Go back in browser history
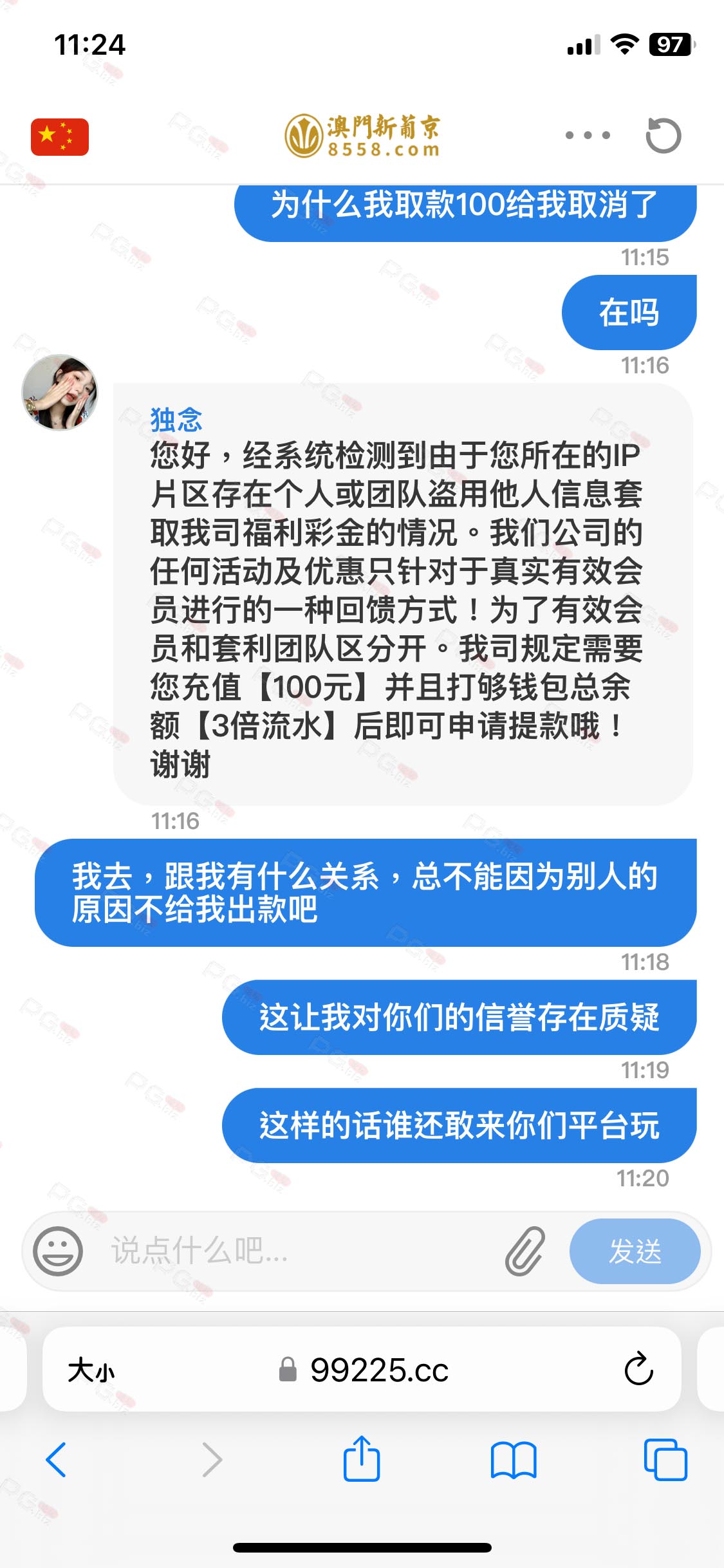This screenshot has width=724, height=1568. [57, 1459]
